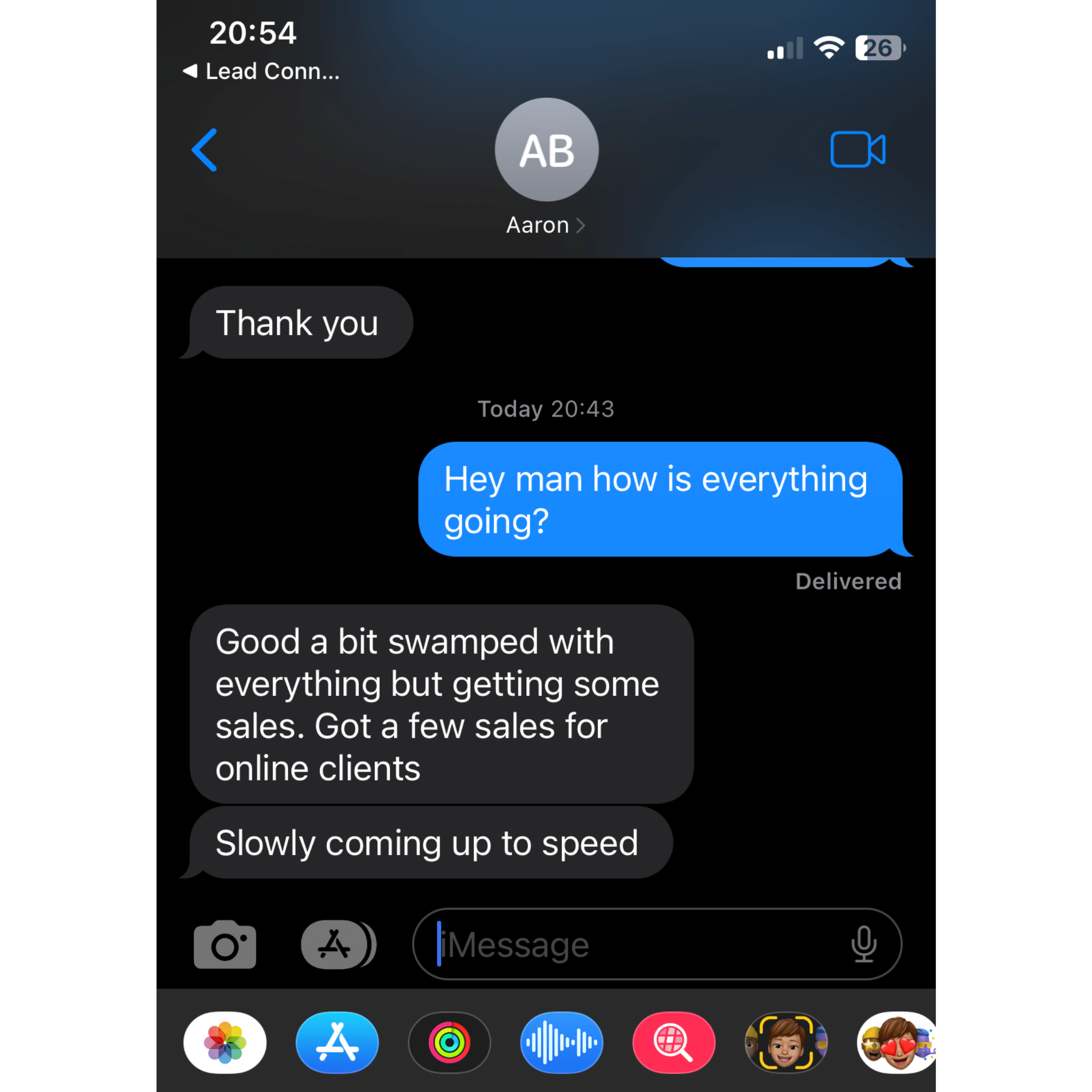
Task: Open the Photos app in the drawer
Action: click(225, 1041)
